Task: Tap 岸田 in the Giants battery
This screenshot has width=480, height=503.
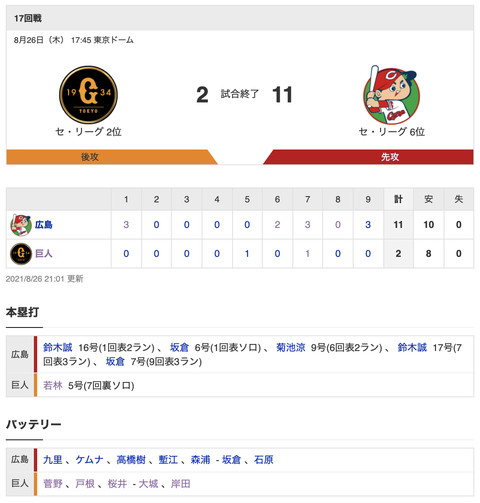Action: pos(180,484)
